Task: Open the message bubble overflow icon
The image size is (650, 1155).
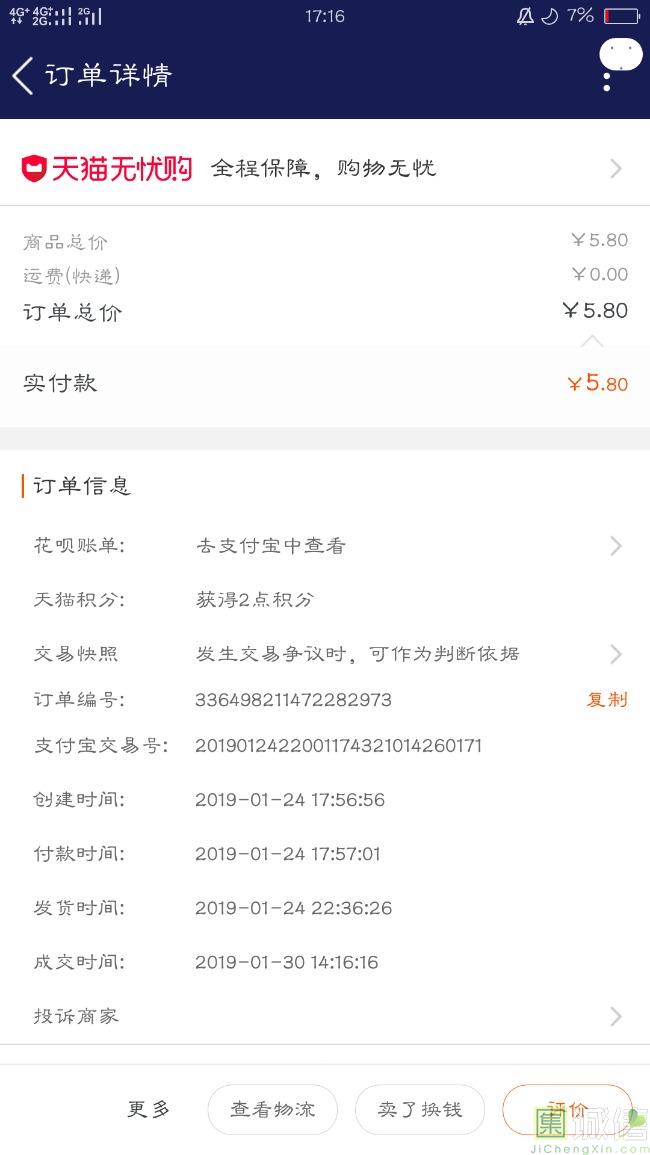Action: click(x=620, y=64)
